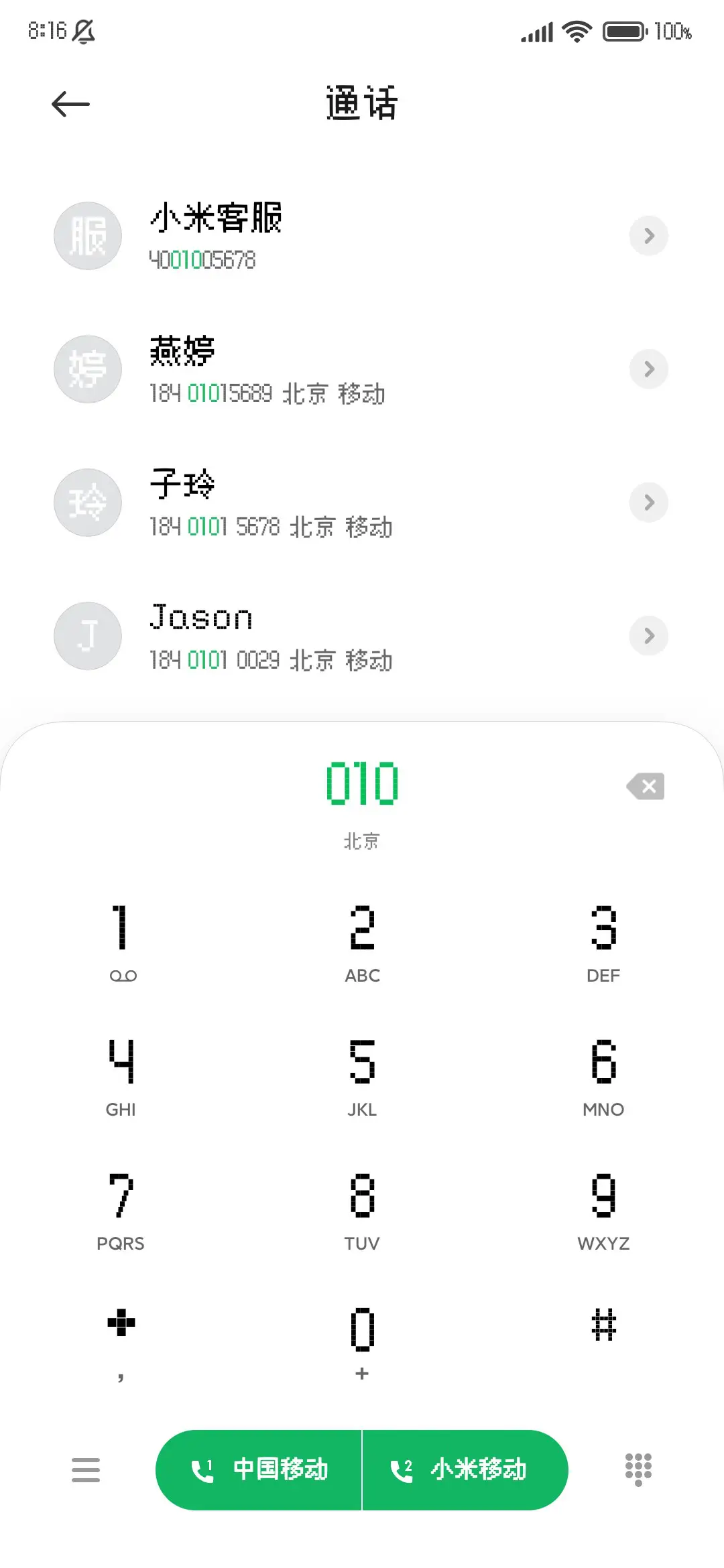Tap the back arrow to leave 通话 screen

(70, 104)
